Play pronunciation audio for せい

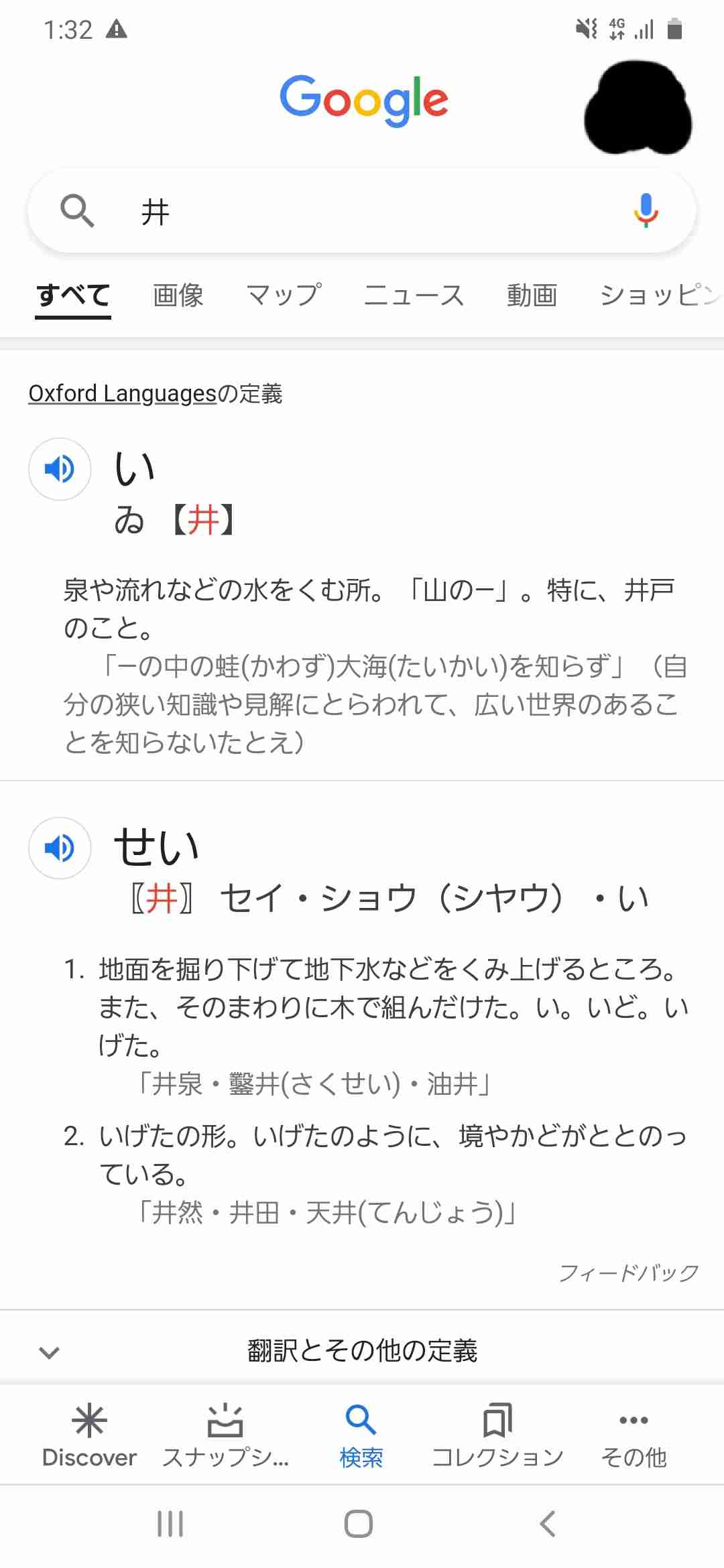click(x=60, y=848)
